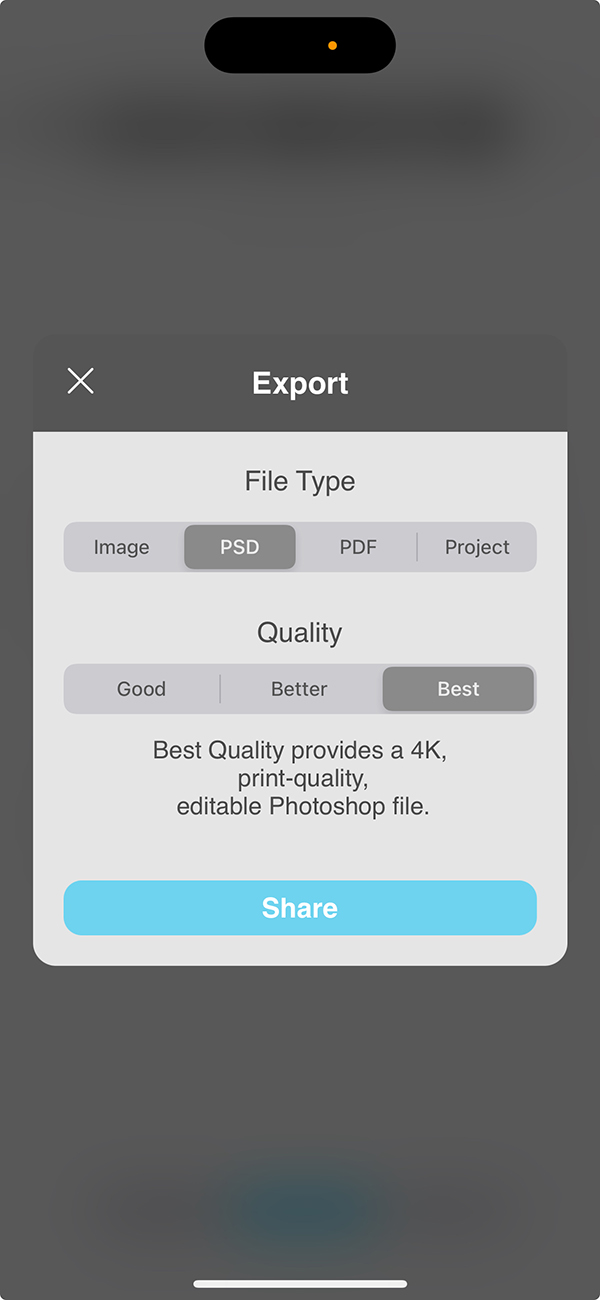
Task: Tap the blue Share button
Action: (x=300, y=908)
